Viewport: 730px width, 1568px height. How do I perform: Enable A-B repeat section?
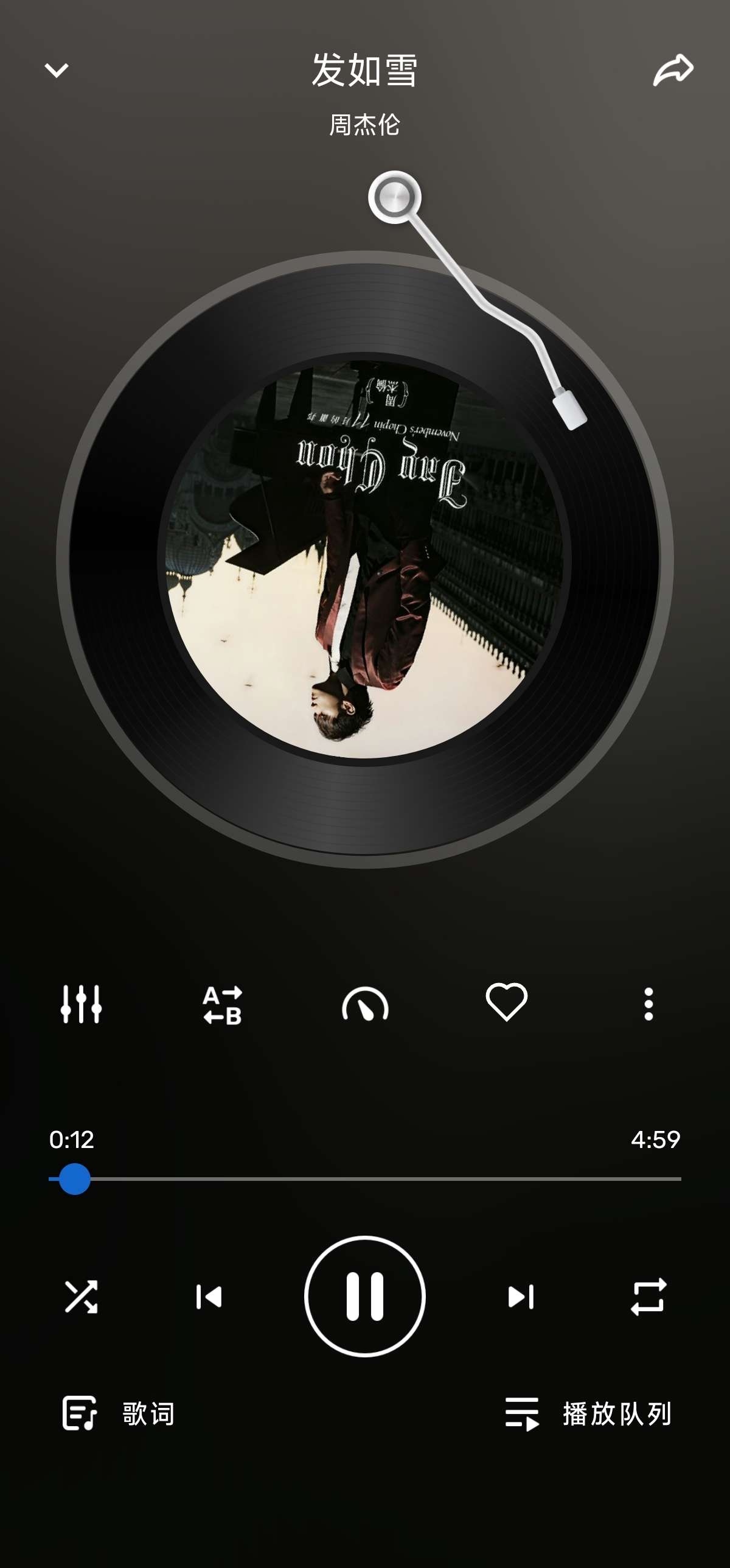click(x=223, y=1005)
